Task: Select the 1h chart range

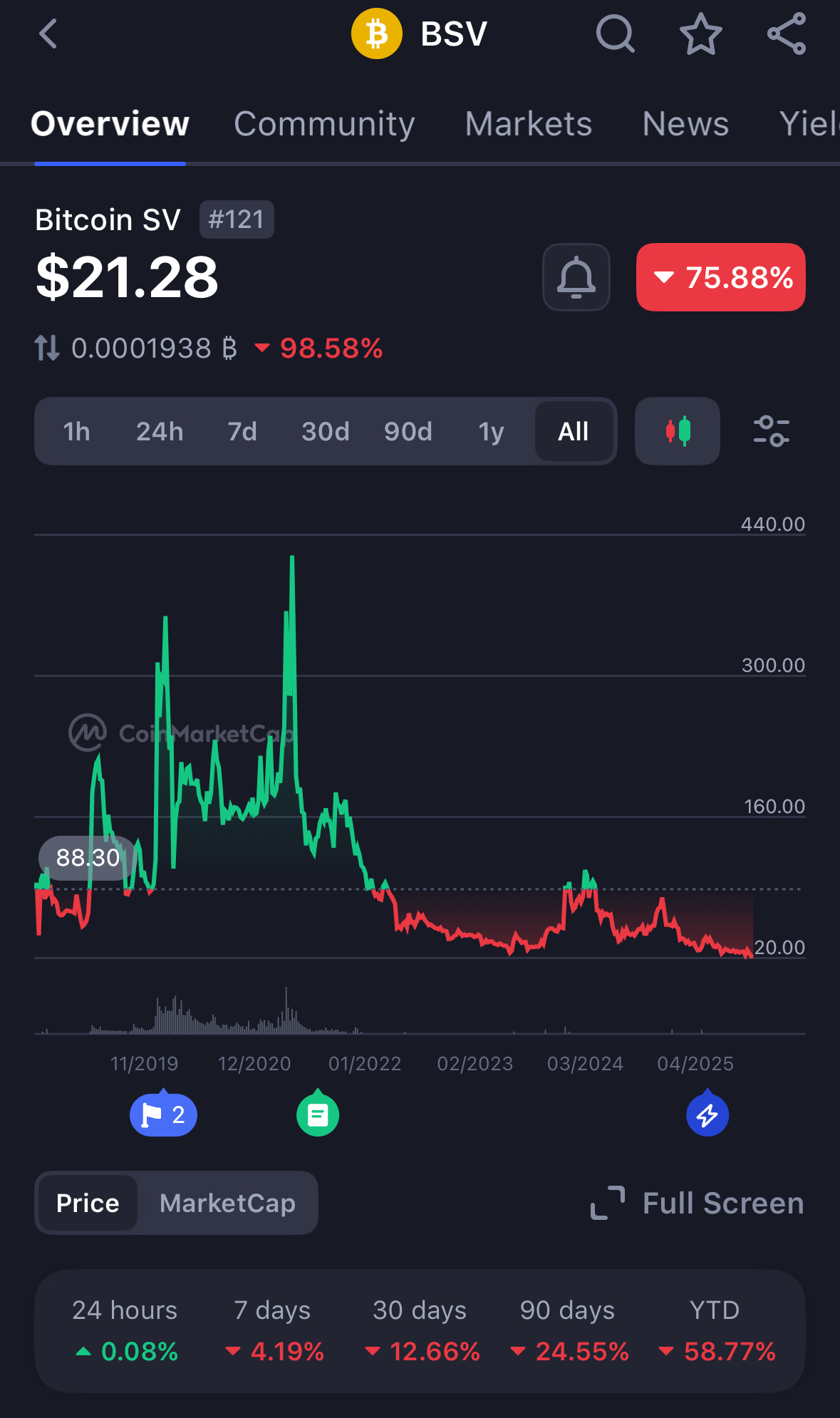Action: pos(76,431)
